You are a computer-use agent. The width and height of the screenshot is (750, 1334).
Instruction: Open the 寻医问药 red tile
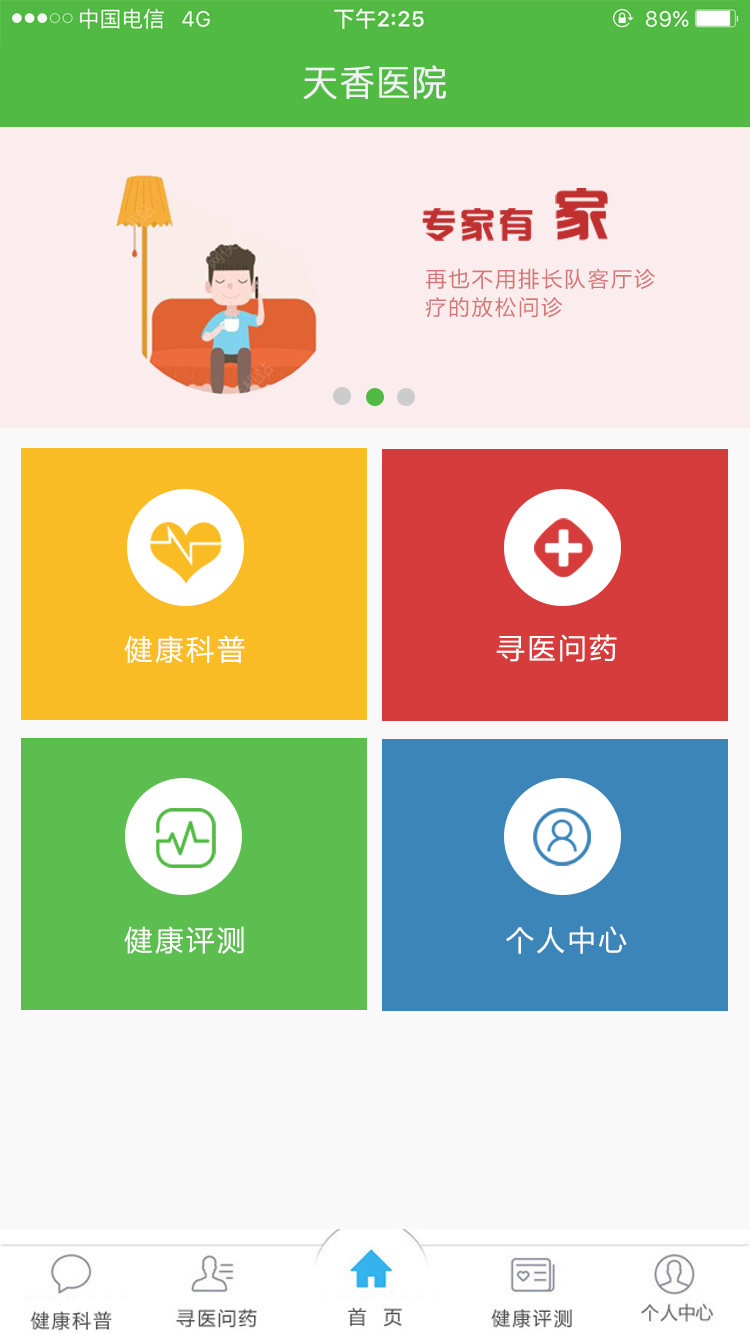click(555, 585)
